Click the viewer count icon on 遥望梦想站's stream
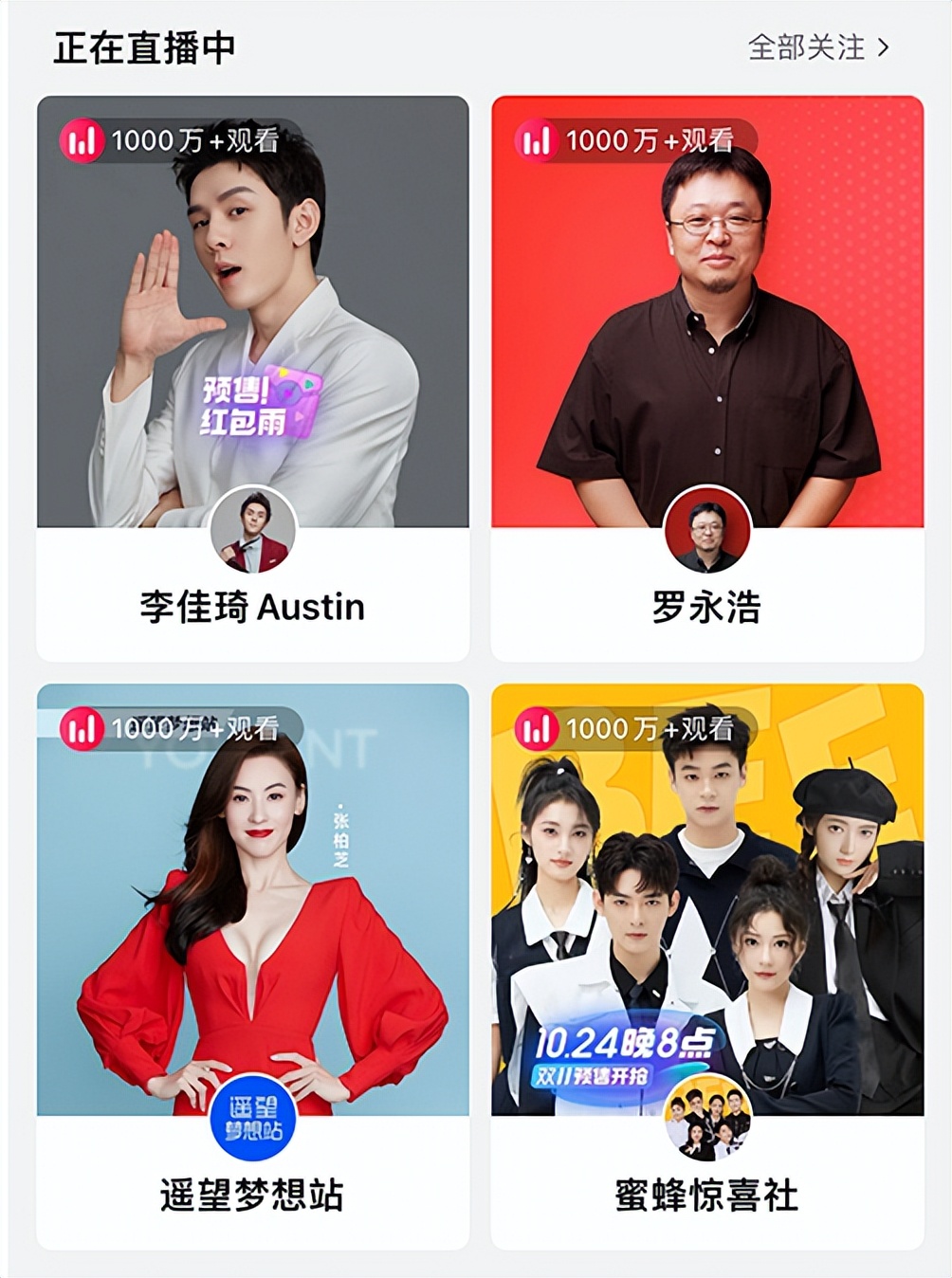 83,730
